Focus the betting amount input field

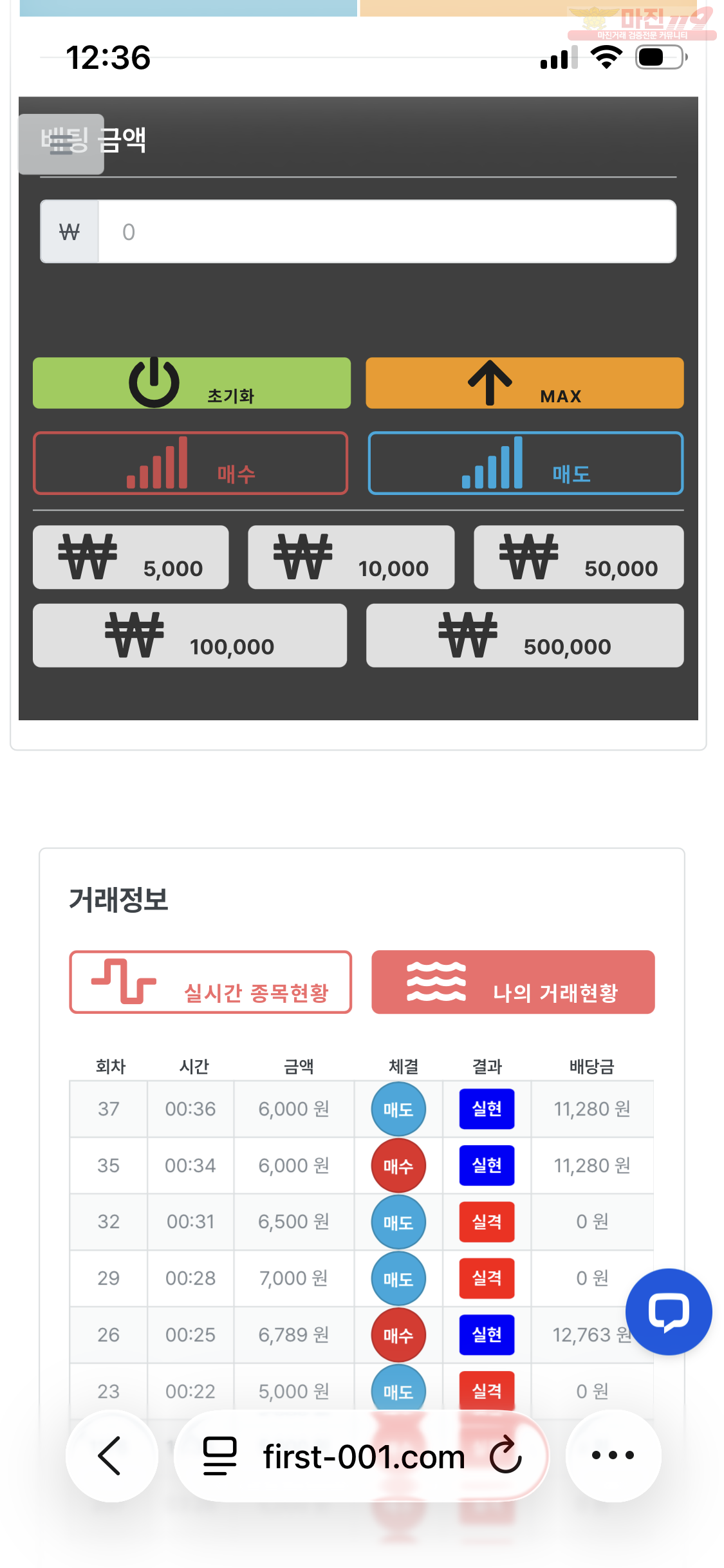(386, 232)
